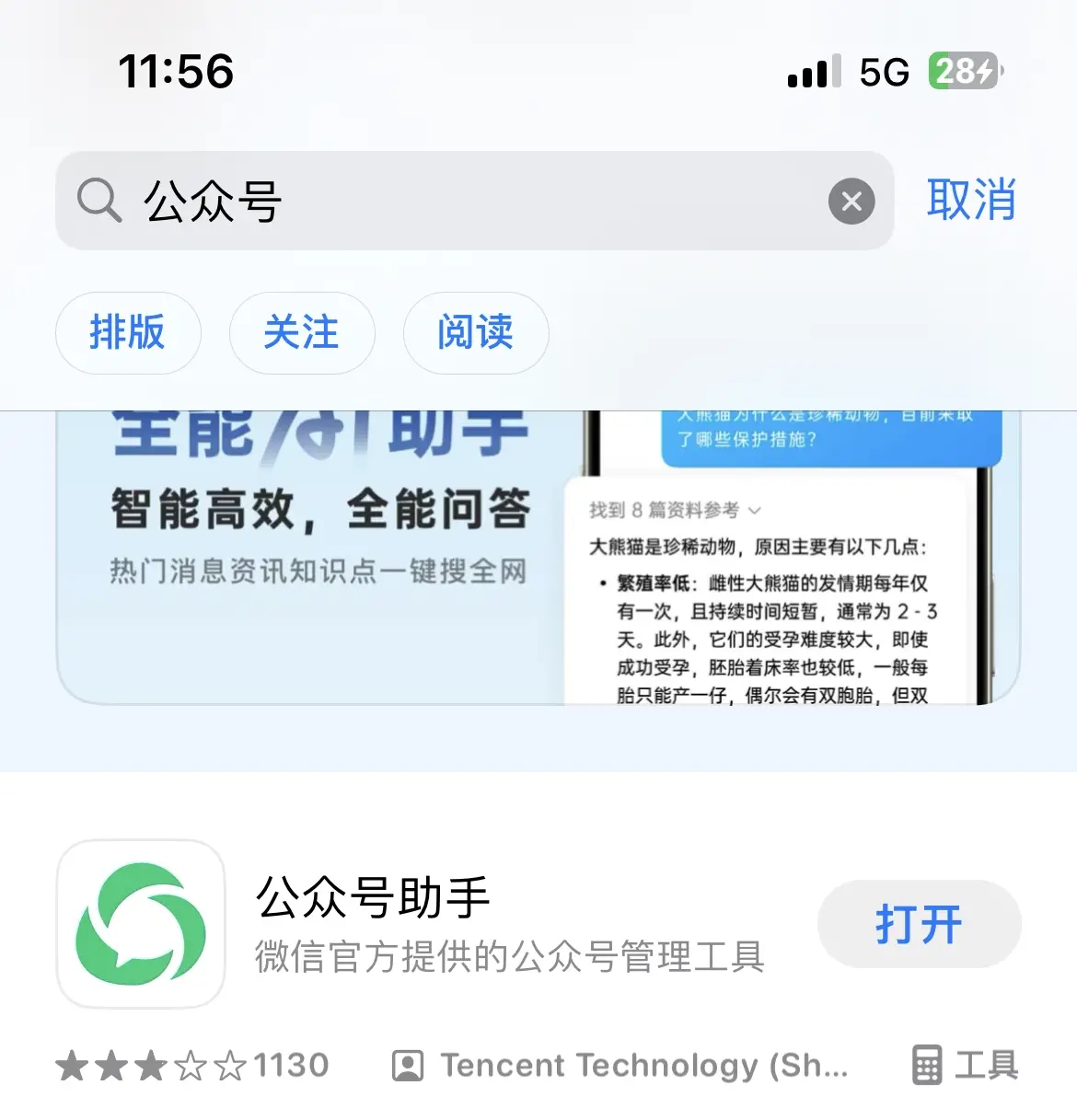Screen dimensions: 1077x1120
Task: Select the 关注 suggestion chip
Action: pyautogui.click(x=301, y=332)
